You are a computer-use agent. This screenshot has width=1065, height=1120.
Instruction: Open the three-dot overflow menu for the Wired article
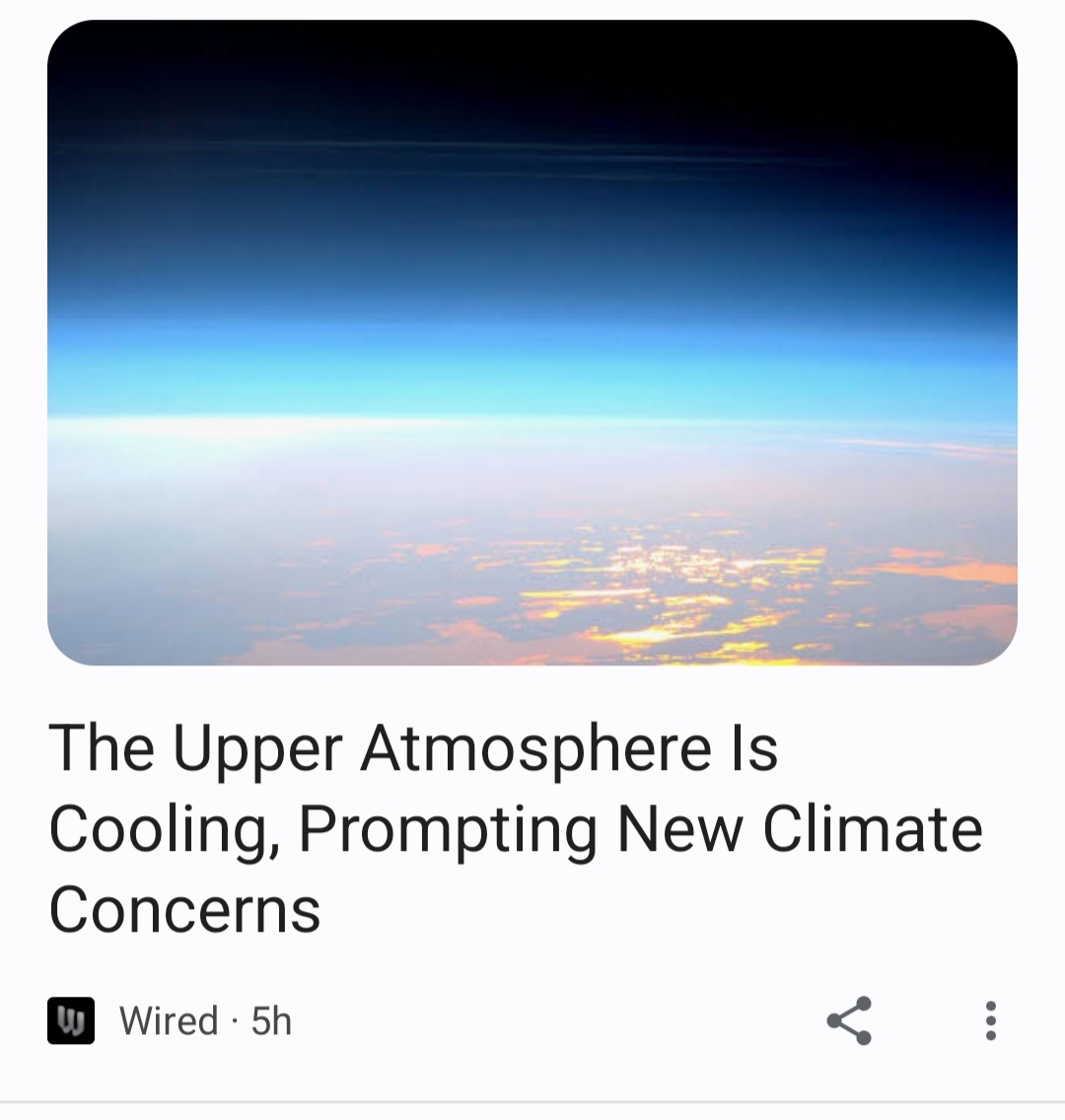990,1020
